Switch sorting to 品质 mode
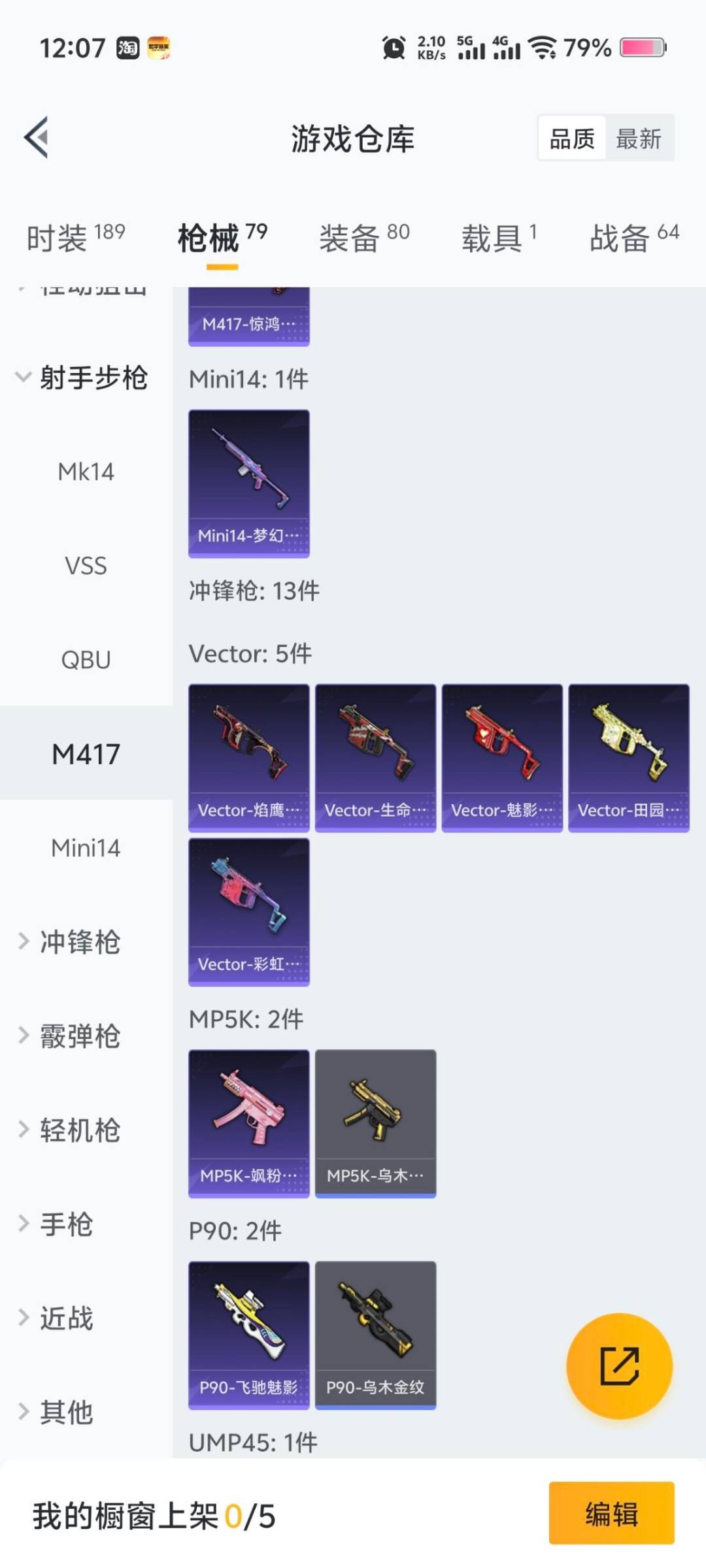This screenshot has height=1568, width=706. click(x=571, y=138)
